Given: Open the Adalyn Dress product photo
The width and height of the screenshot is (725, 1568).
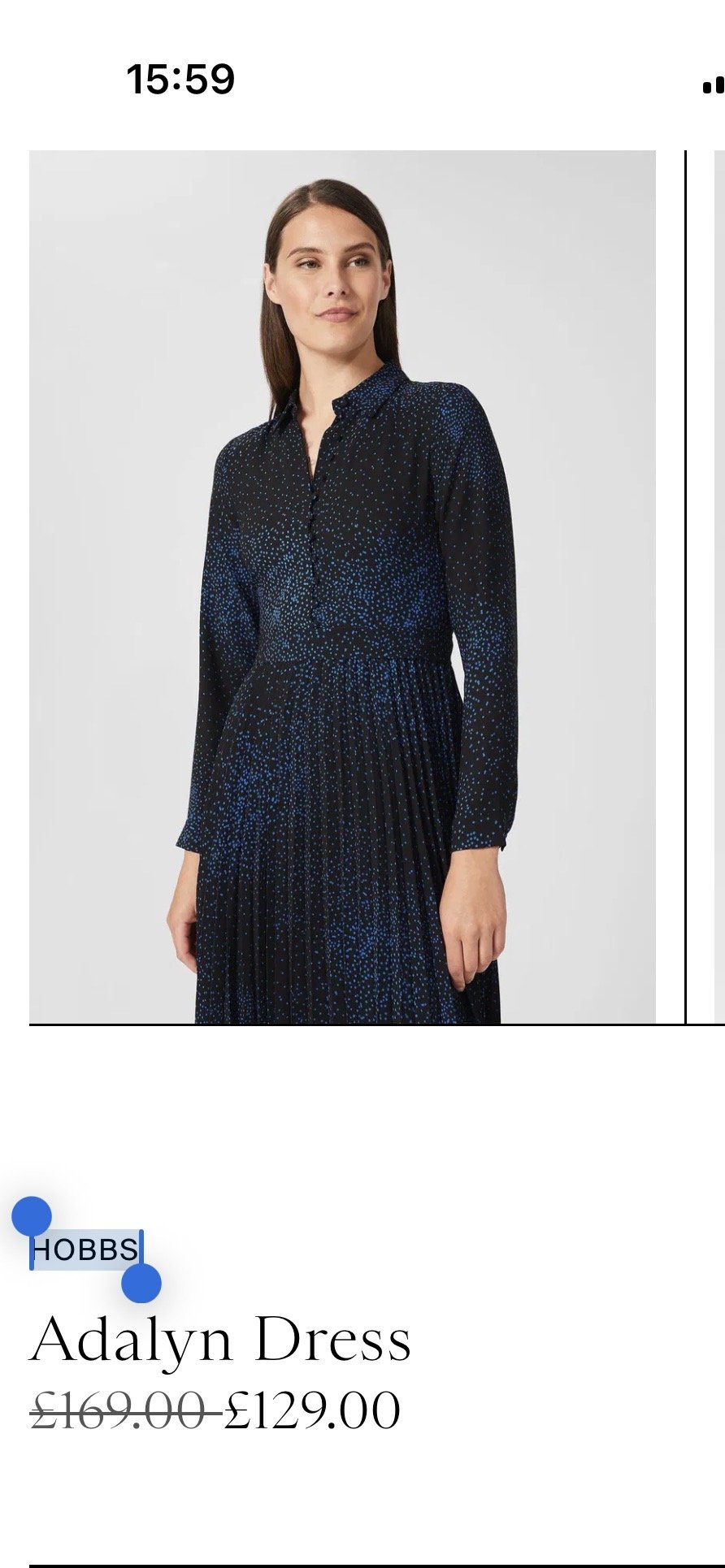Looking at the screenshot, I should click(342, 587).
